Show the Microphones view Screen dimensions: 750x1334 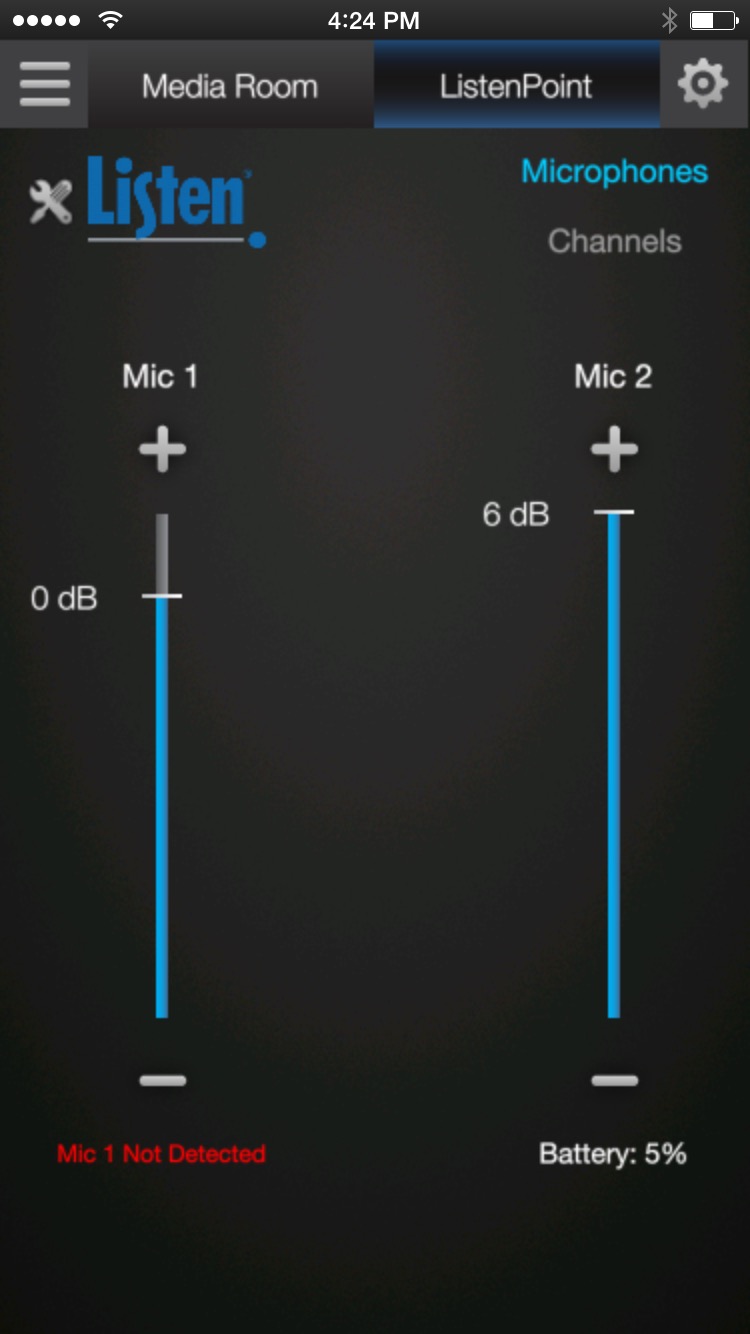614,172
